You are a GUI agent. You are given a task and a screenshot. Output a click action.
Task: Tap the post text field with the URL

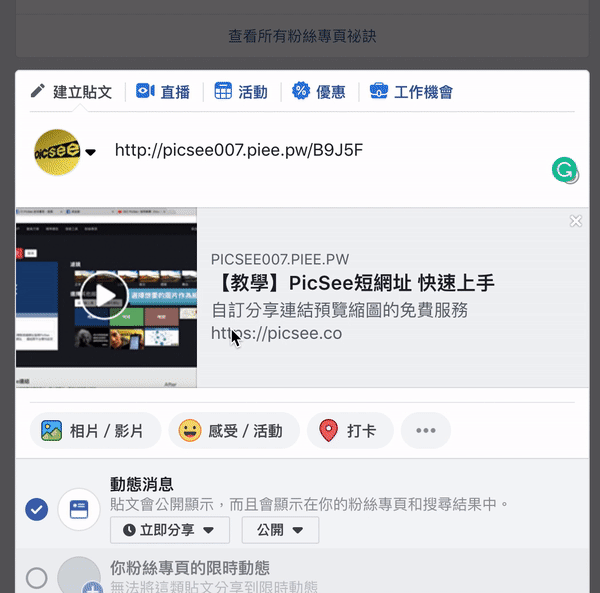point(300,150)
